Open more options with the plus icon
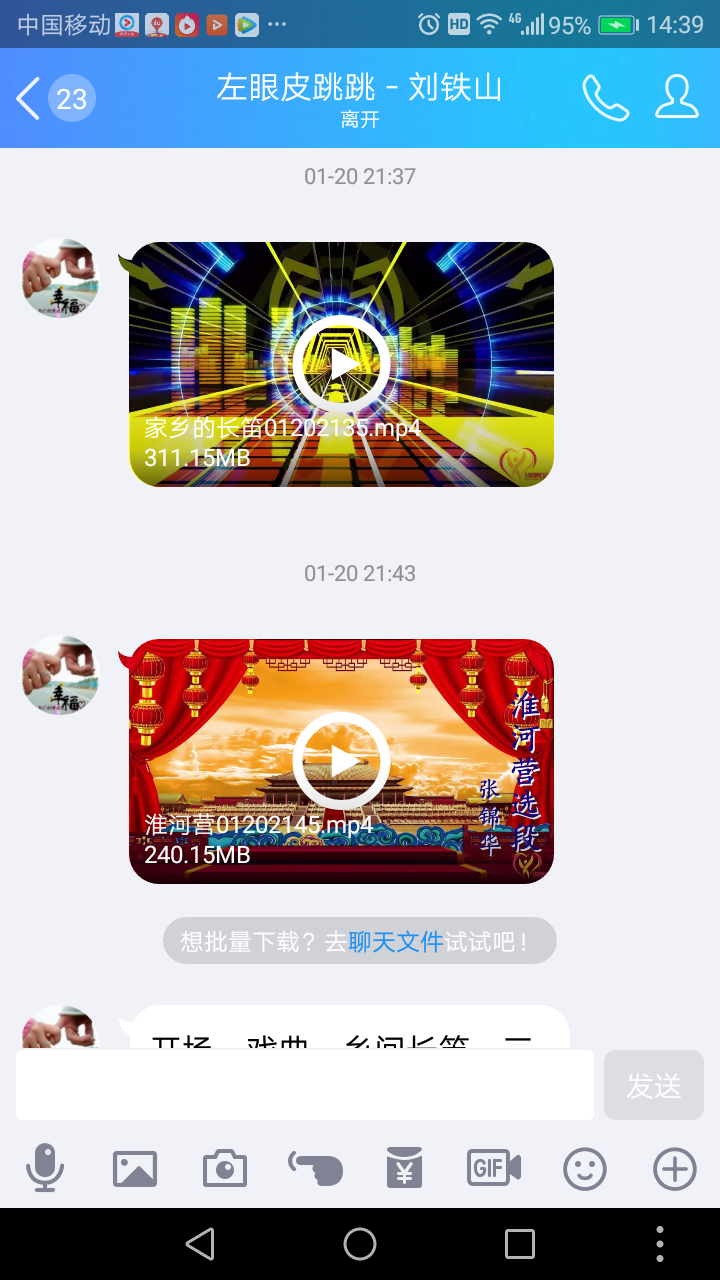This screenshot has width=720, height=1280. [x=675, y=1168]
